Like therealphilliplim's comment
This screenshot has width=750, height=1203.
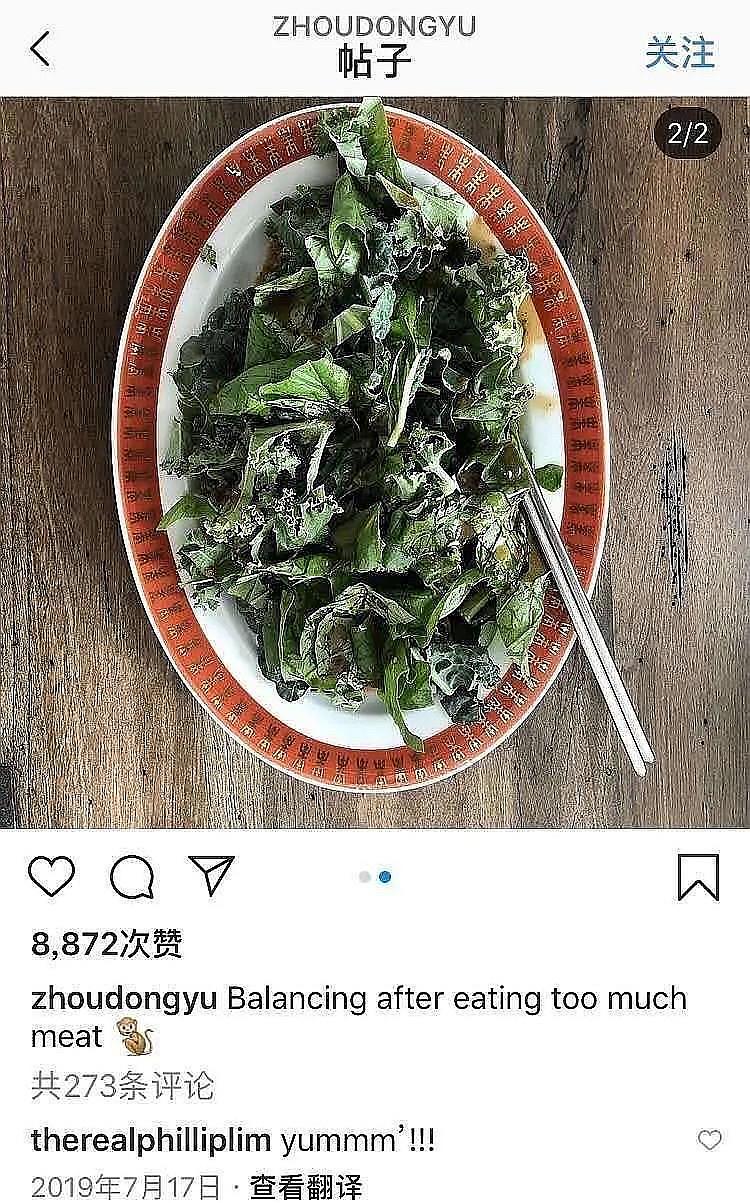tap(709, 1140)
